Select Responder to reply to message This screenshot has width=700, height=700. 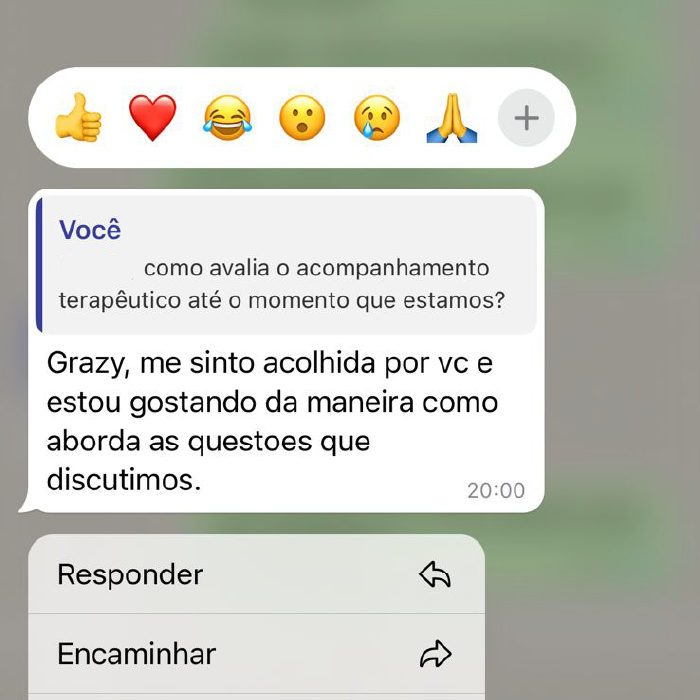[x=256, y=575]
